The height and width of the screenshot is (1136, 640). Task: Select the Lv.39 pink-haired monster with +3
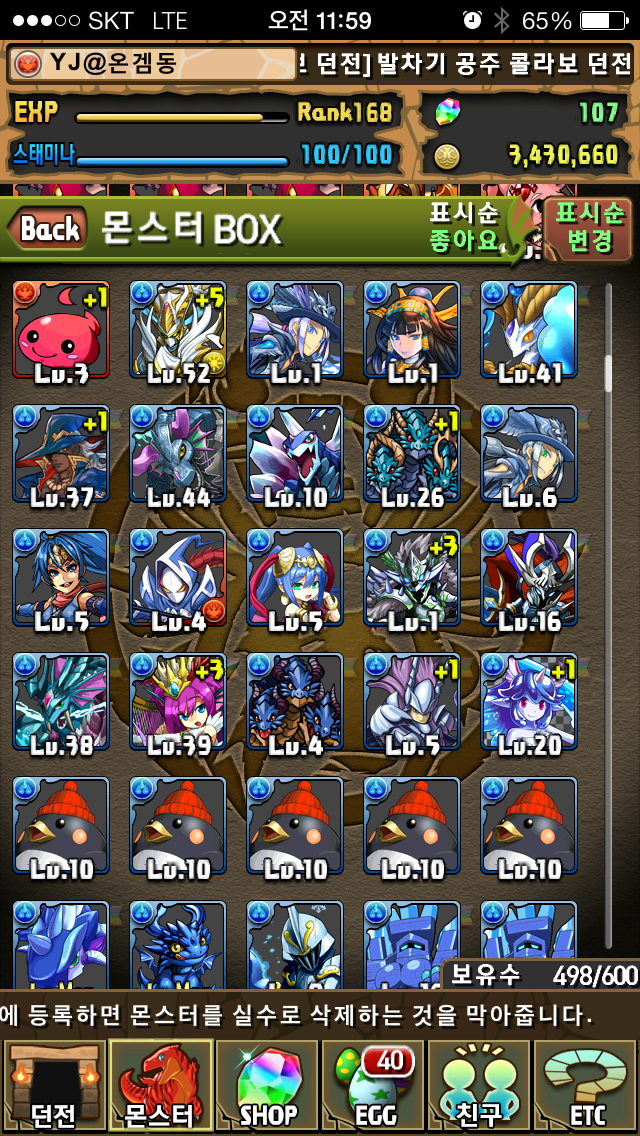(178, 701)
